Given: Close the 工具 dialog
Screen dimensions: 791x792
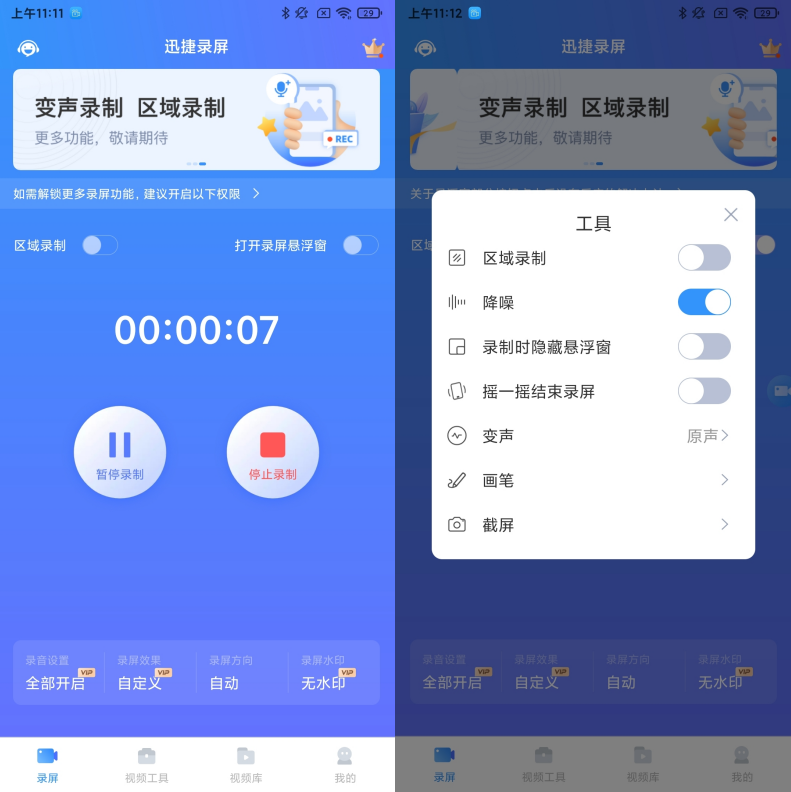Looking at the screenshot, I should (x=731, y=215).
